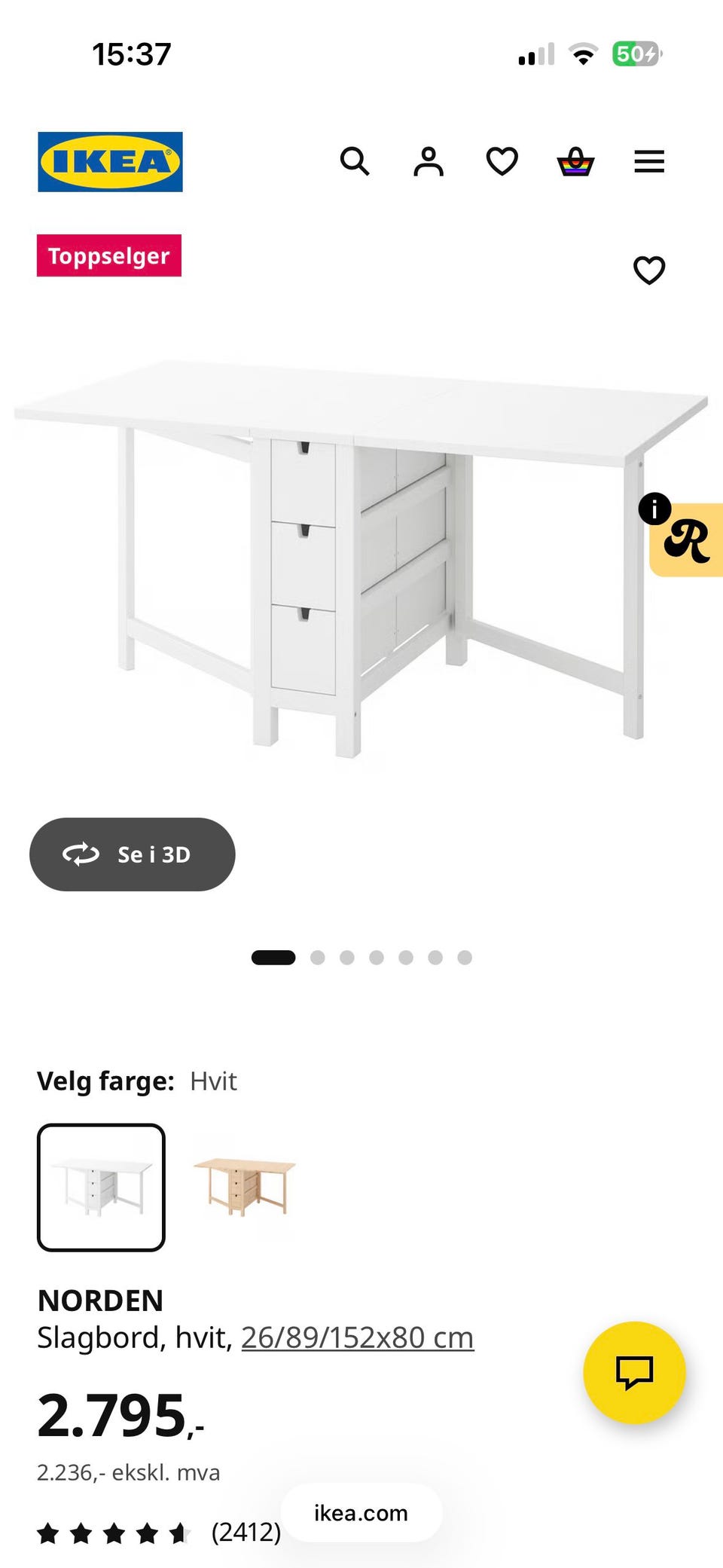Image resolution: width=723 pixels, height=1568 pixels.
Task: Tap the ikea.com address pill
Action: [361, 1513]
